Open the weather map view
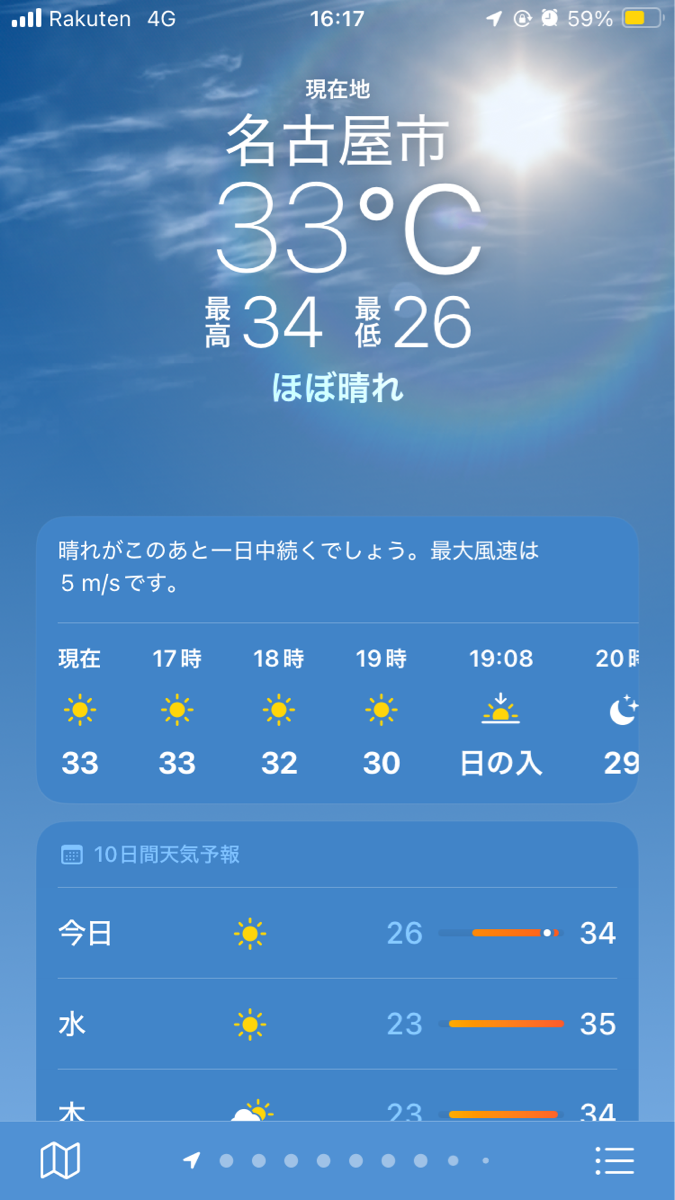The height and width of the screenshot is (1200, 675). tap(60, 1160)
